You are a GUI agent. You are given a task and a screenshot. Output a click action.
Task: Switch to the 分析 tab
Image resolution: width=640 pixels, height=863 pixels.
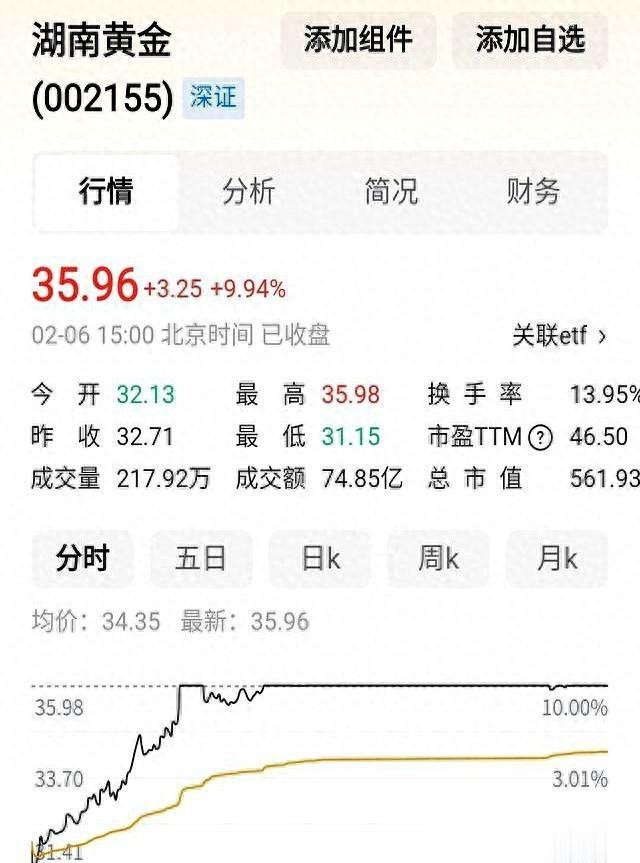pos(248,192)
